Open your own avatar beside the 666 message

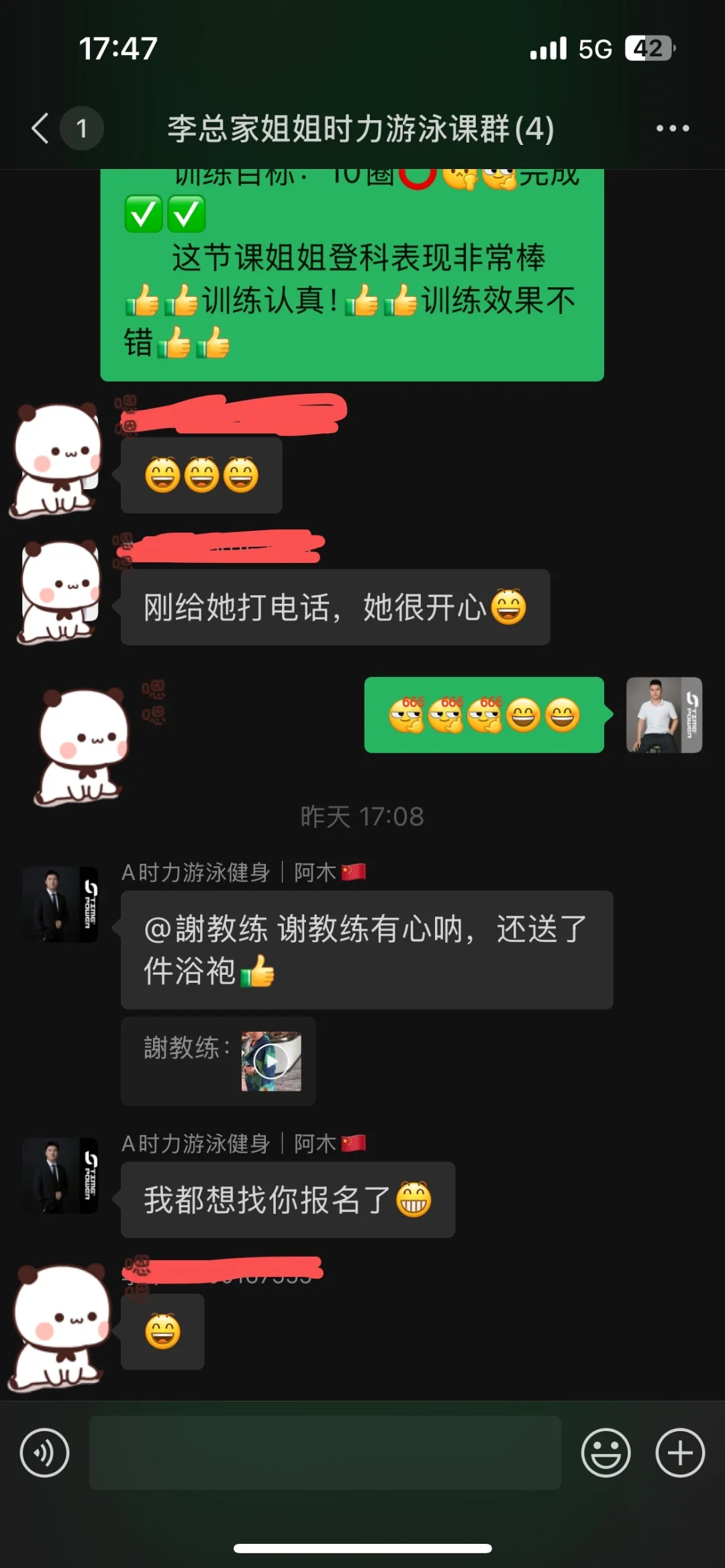click(664, 715)
